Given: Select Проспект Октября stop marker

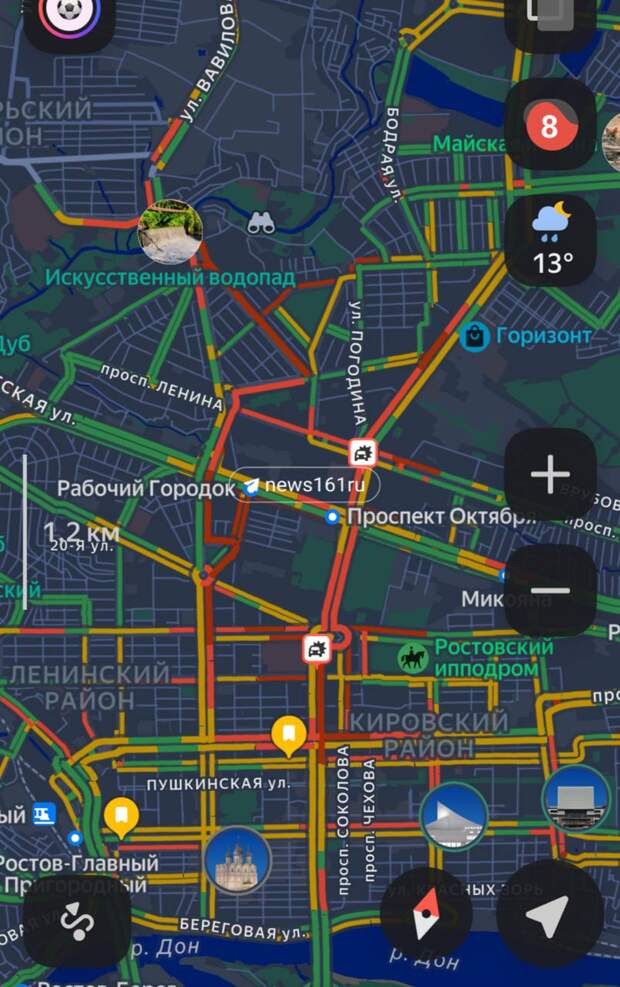Looking at the screenshot, I should [333, 516].
